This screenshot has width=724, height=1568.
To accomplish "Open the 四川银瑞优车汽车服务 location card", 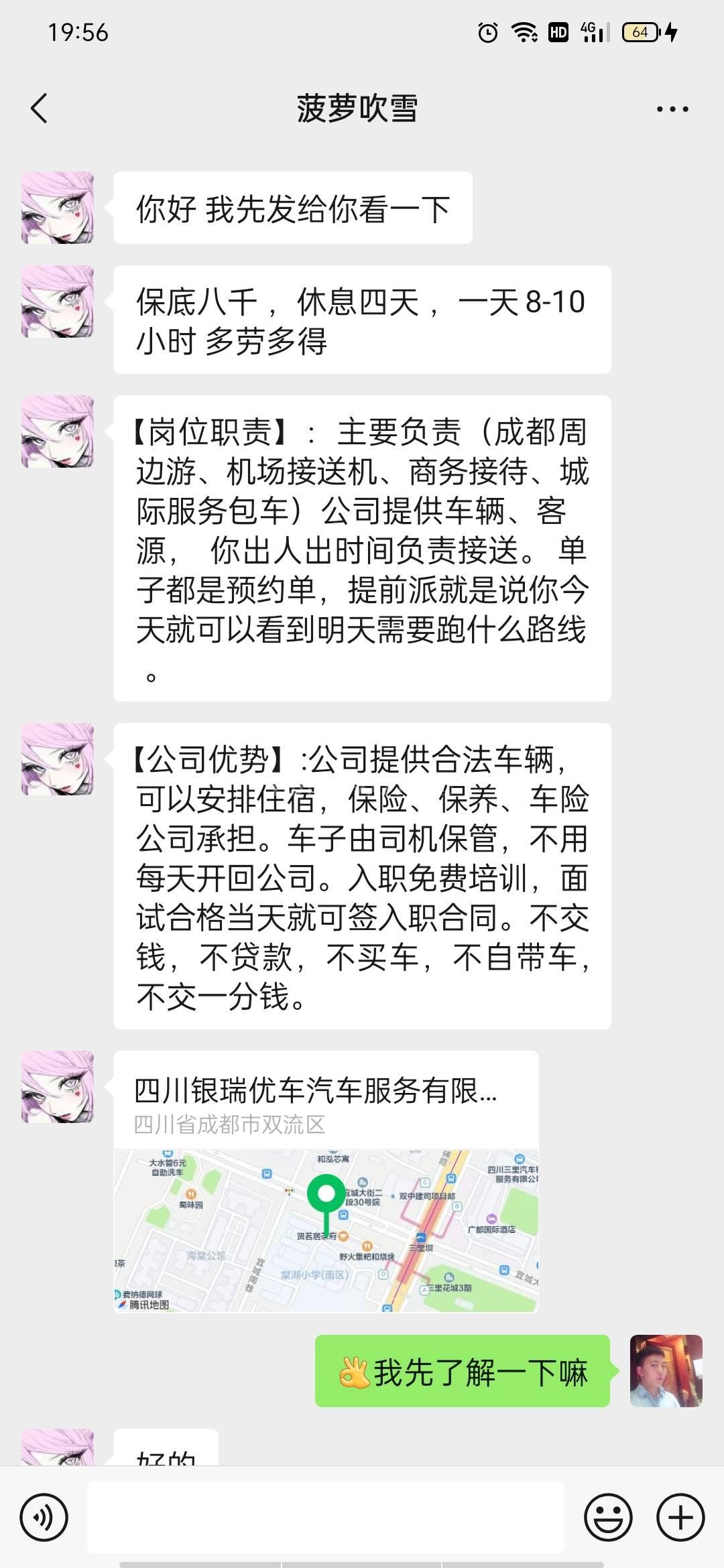I will (x=326, y=1181).
